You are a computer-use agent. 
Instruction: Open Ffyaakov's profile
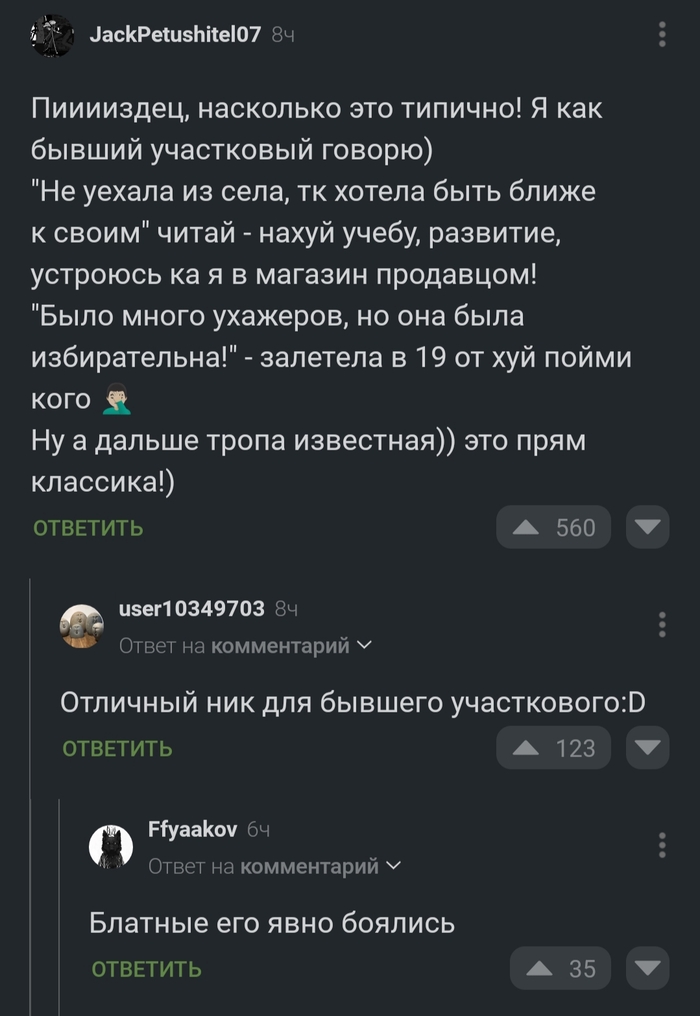(192, 829)
